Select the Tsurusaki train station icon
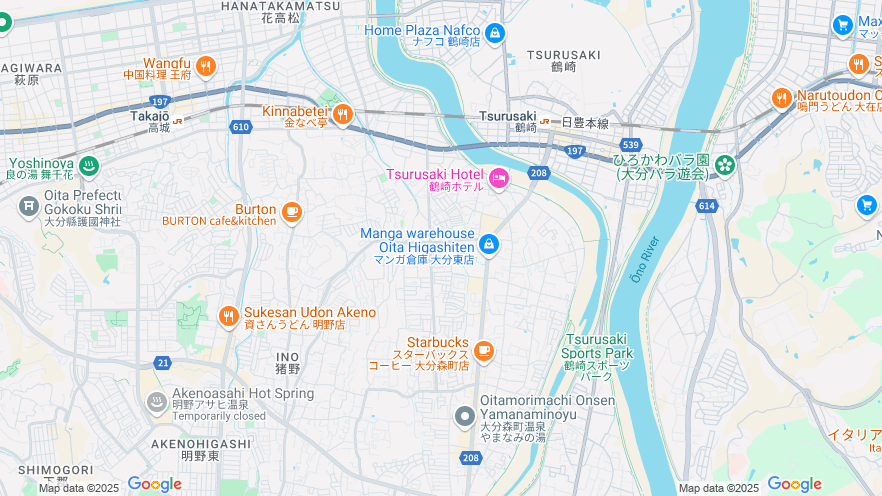882x496 pixels. coord(546,121)
